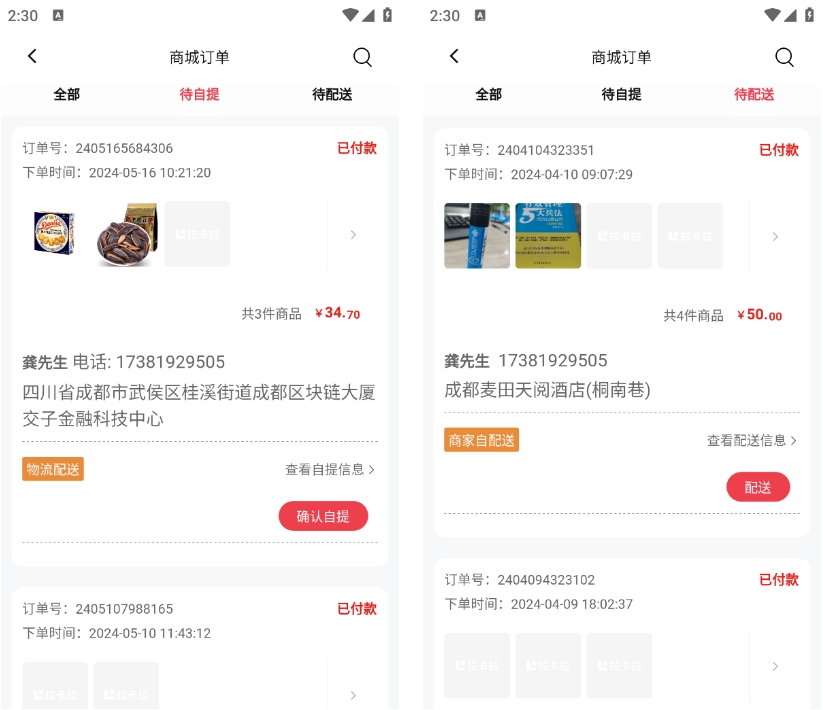Screen dimensions: 823x710
Task: Open the blue book product image
Action: (548, 236)
